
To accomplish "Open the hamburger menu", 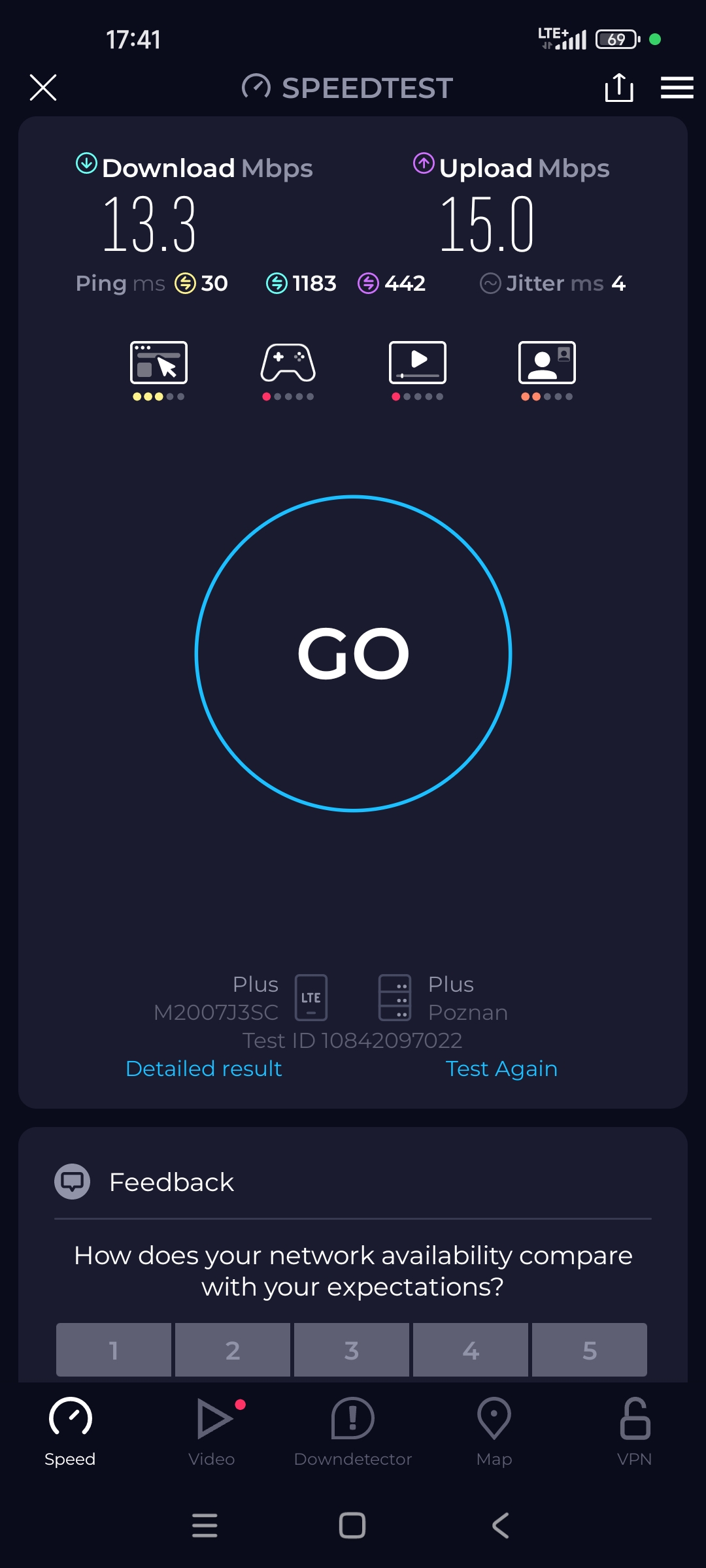I will click(677, 88).
